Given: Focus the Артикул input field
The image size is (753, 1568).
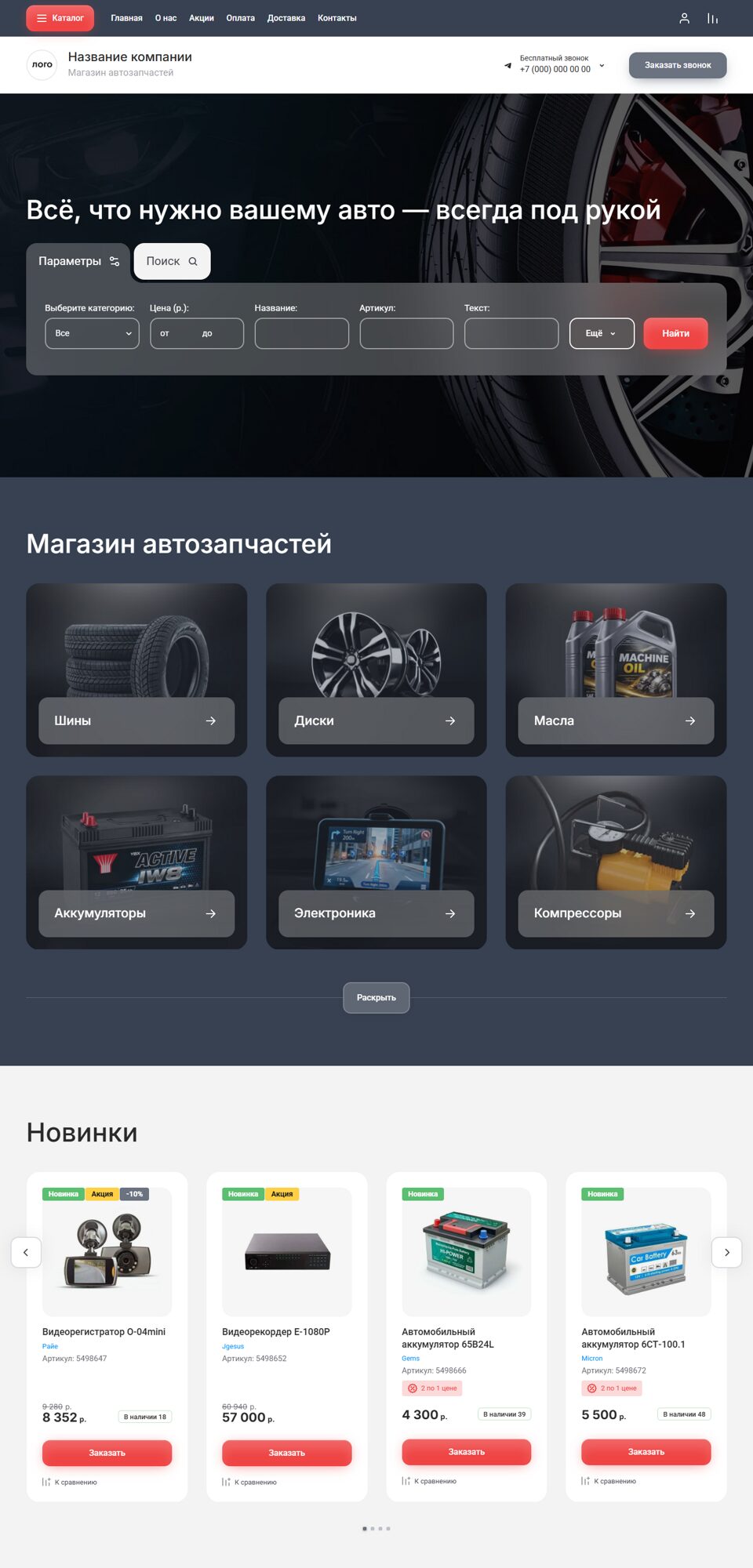Looking at the screenshot, I should click(406, 333).
